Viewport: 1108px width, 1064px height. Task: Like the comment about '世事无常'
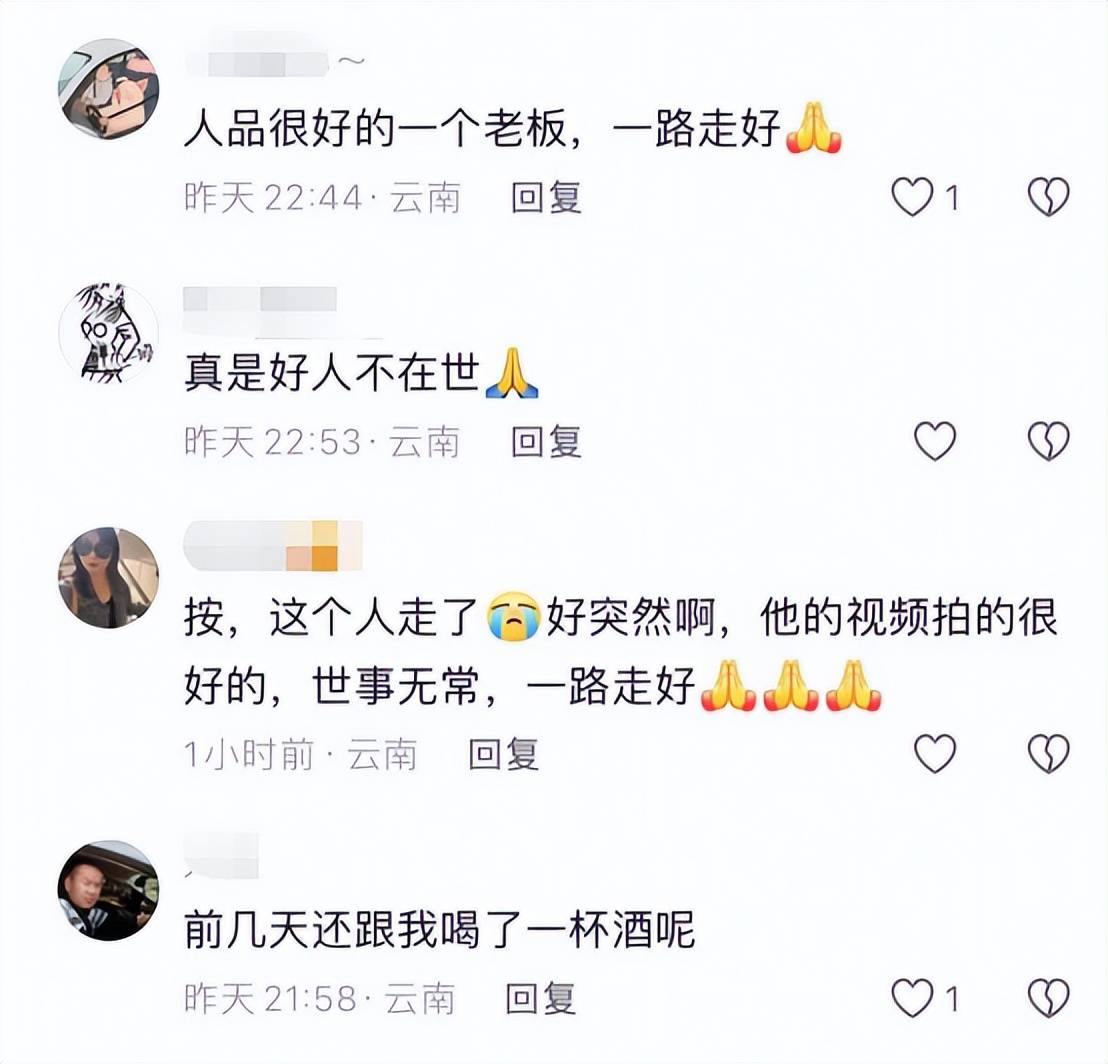click(936, 753)
